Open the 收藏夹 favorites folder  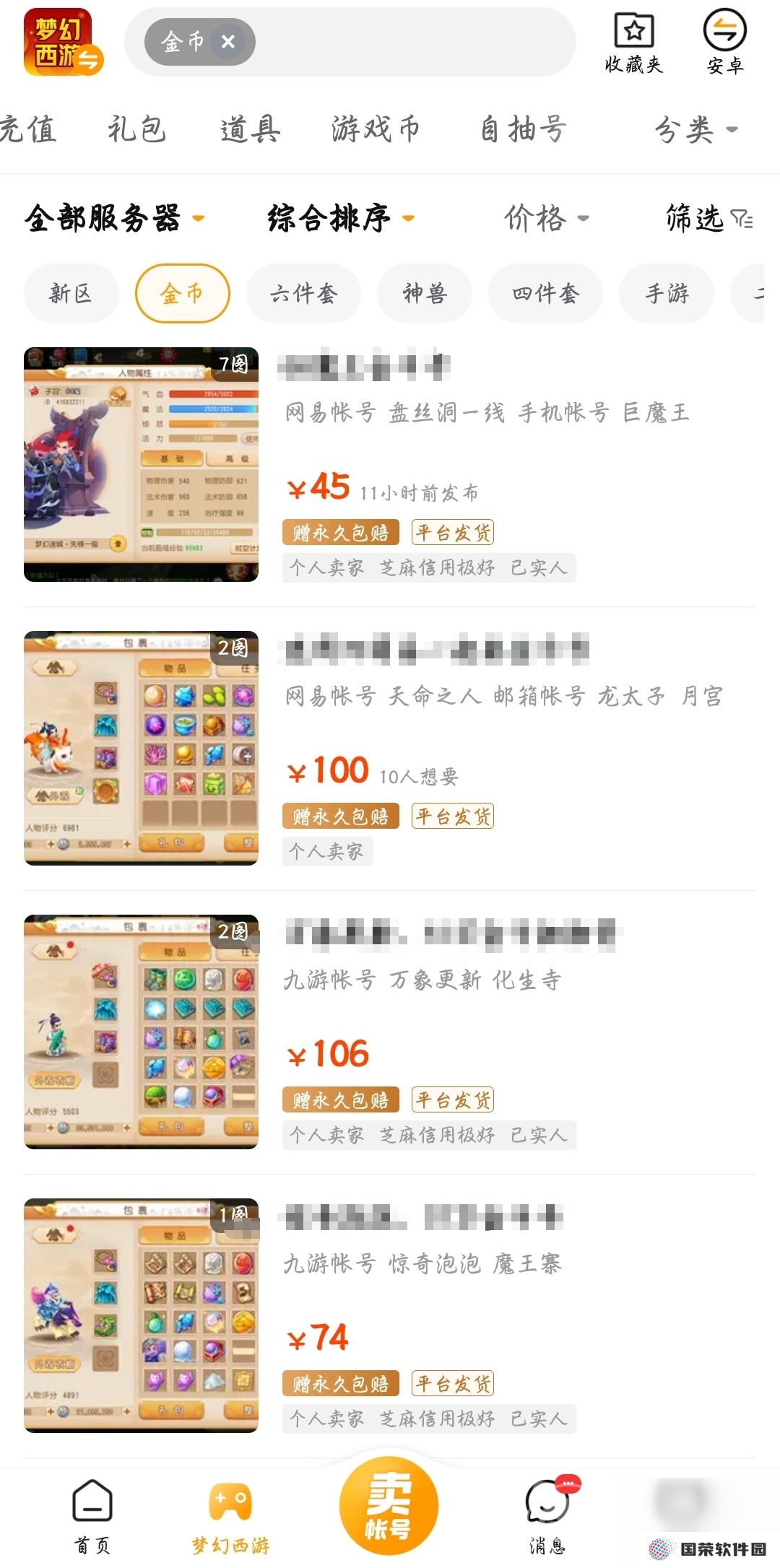[633, 43]
